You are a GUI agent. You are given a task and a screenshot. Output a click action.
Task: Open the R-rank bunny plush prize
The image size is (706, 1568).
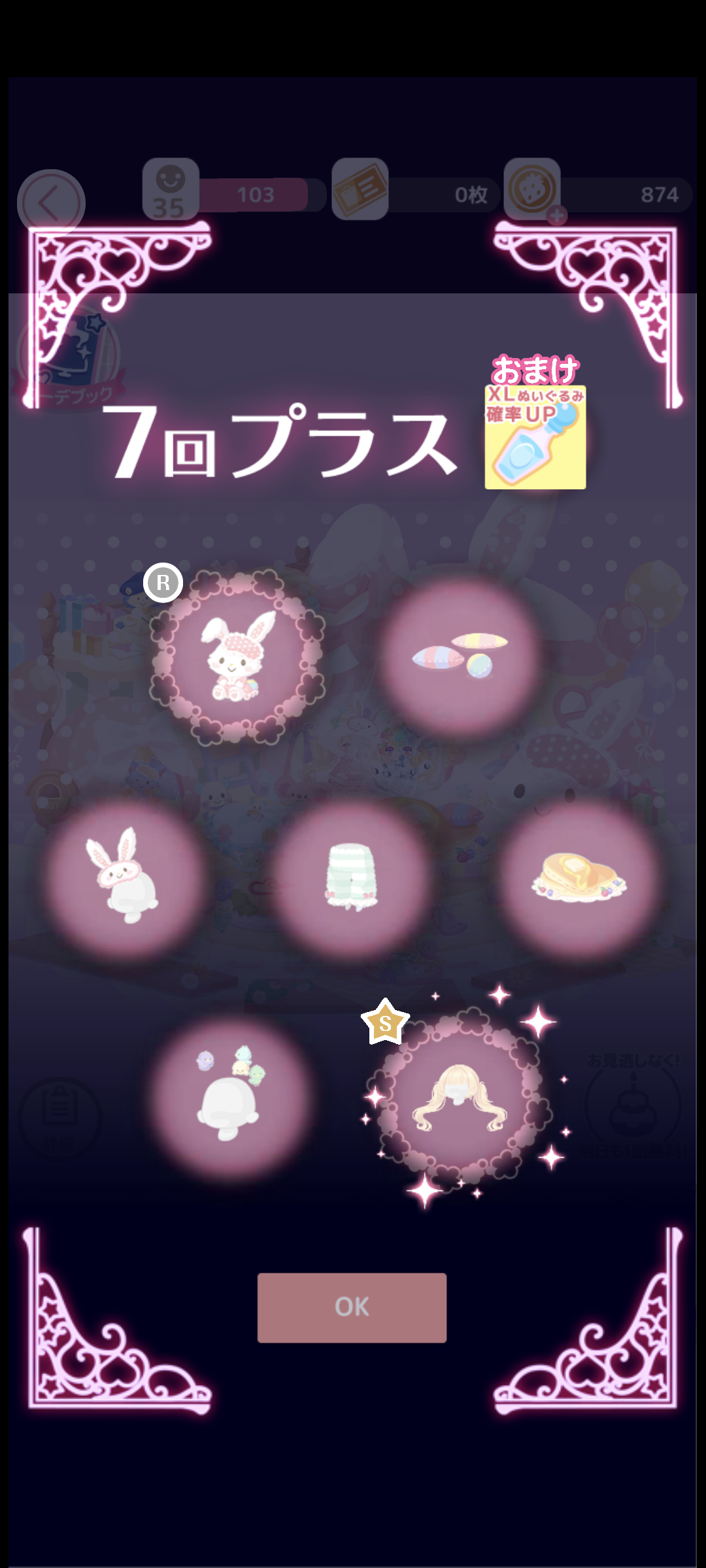pos(238,657)
